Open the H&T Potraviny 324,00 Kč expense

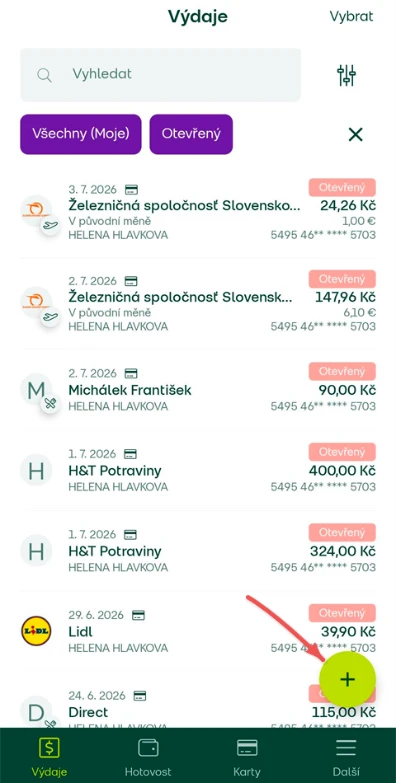(x=198, y=552)
